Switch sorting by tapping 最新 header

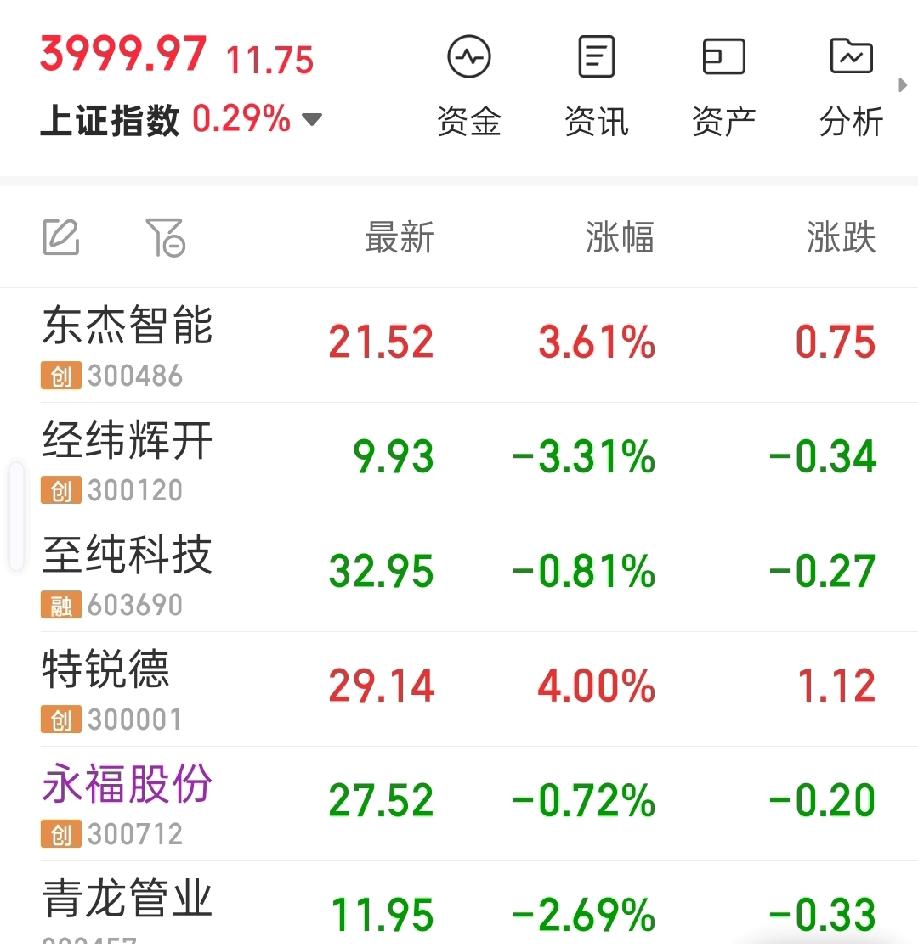(398, 236)
